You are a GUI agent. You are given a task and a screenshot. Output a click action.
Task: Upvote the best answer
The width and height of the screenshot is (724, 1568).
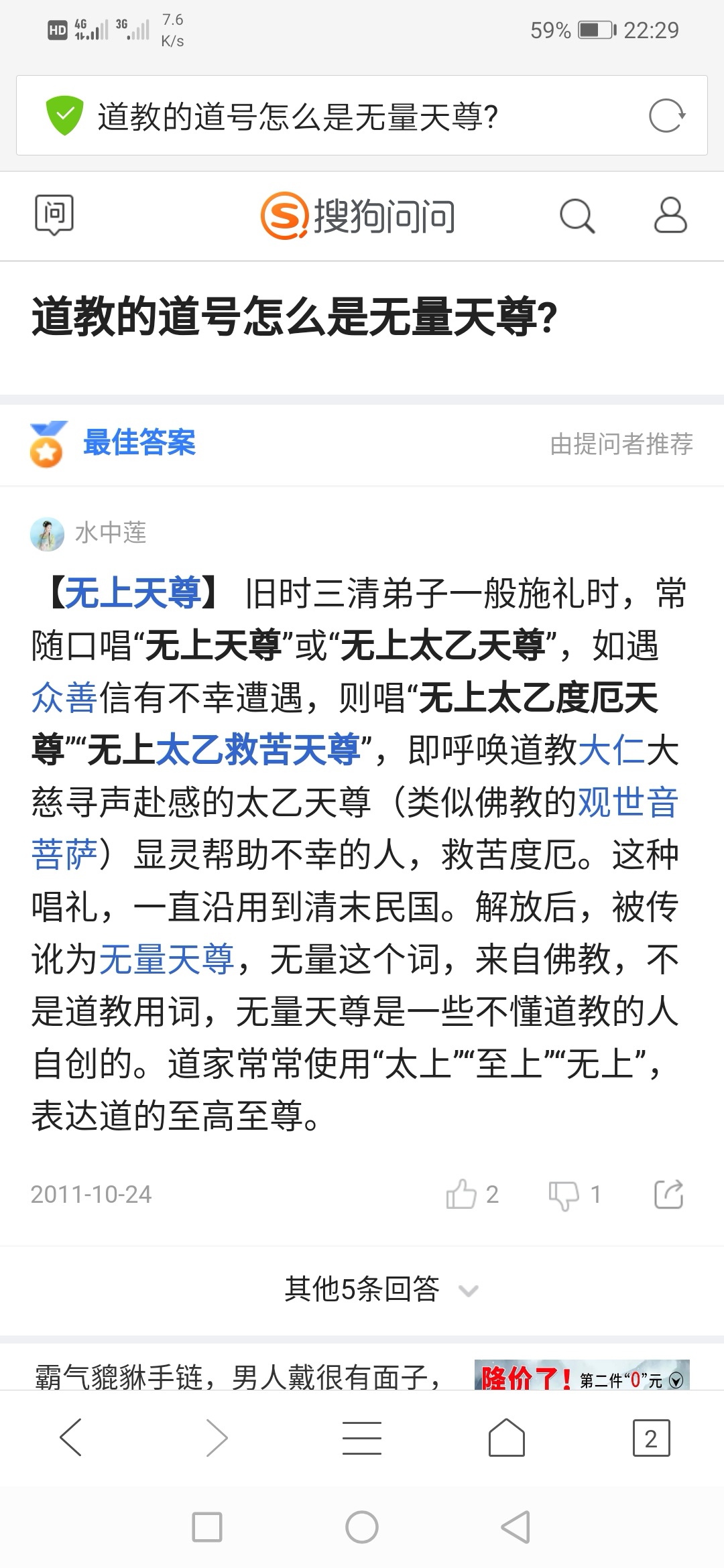click(x=471, y=1194)
